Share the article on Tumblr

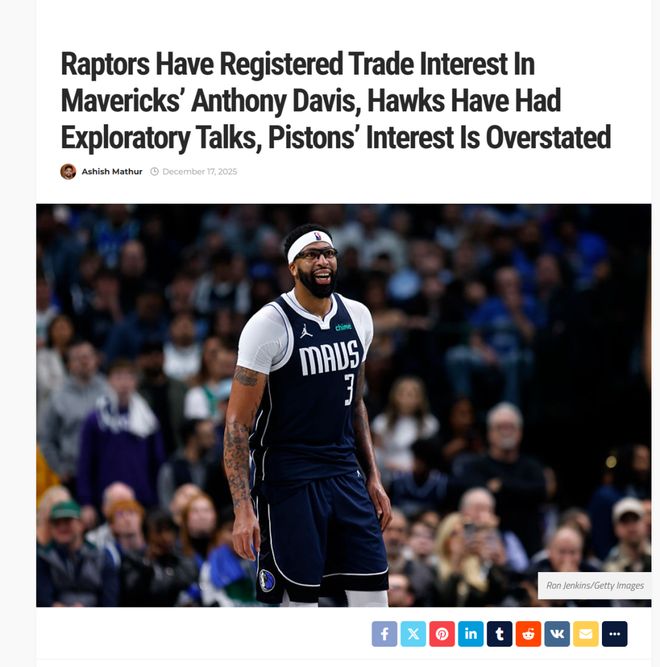coord(499,634)
